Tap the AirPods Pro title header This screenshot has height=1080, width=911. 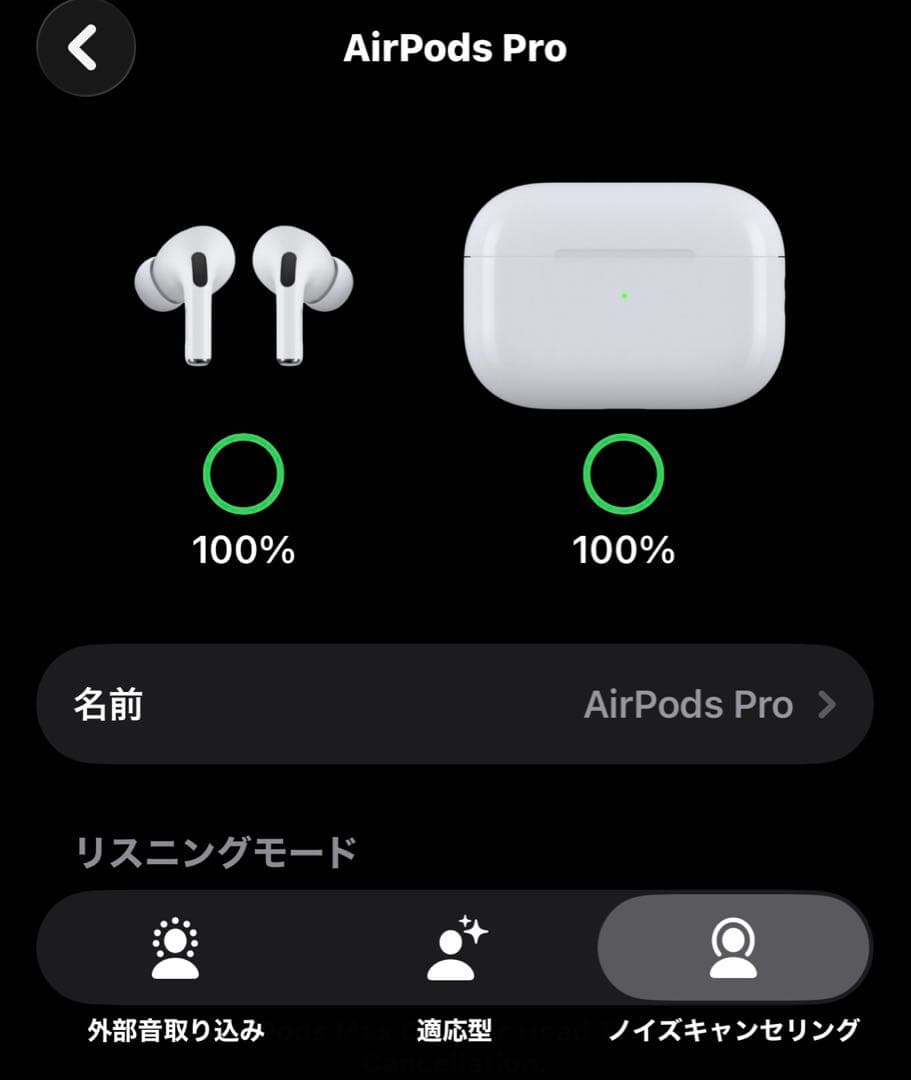click(x=455, y=48)
